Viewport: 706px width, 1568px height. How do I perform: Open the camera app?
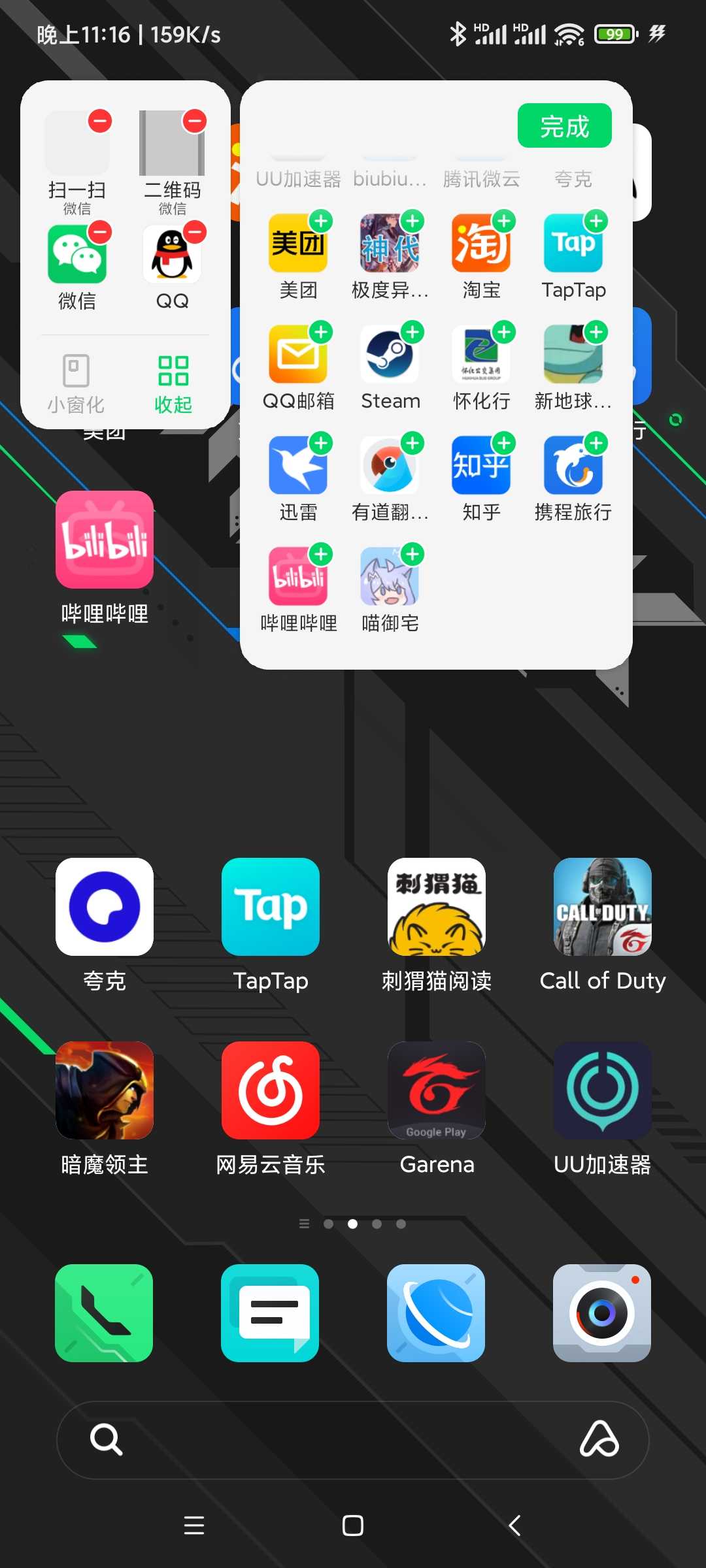point(602,1313)
